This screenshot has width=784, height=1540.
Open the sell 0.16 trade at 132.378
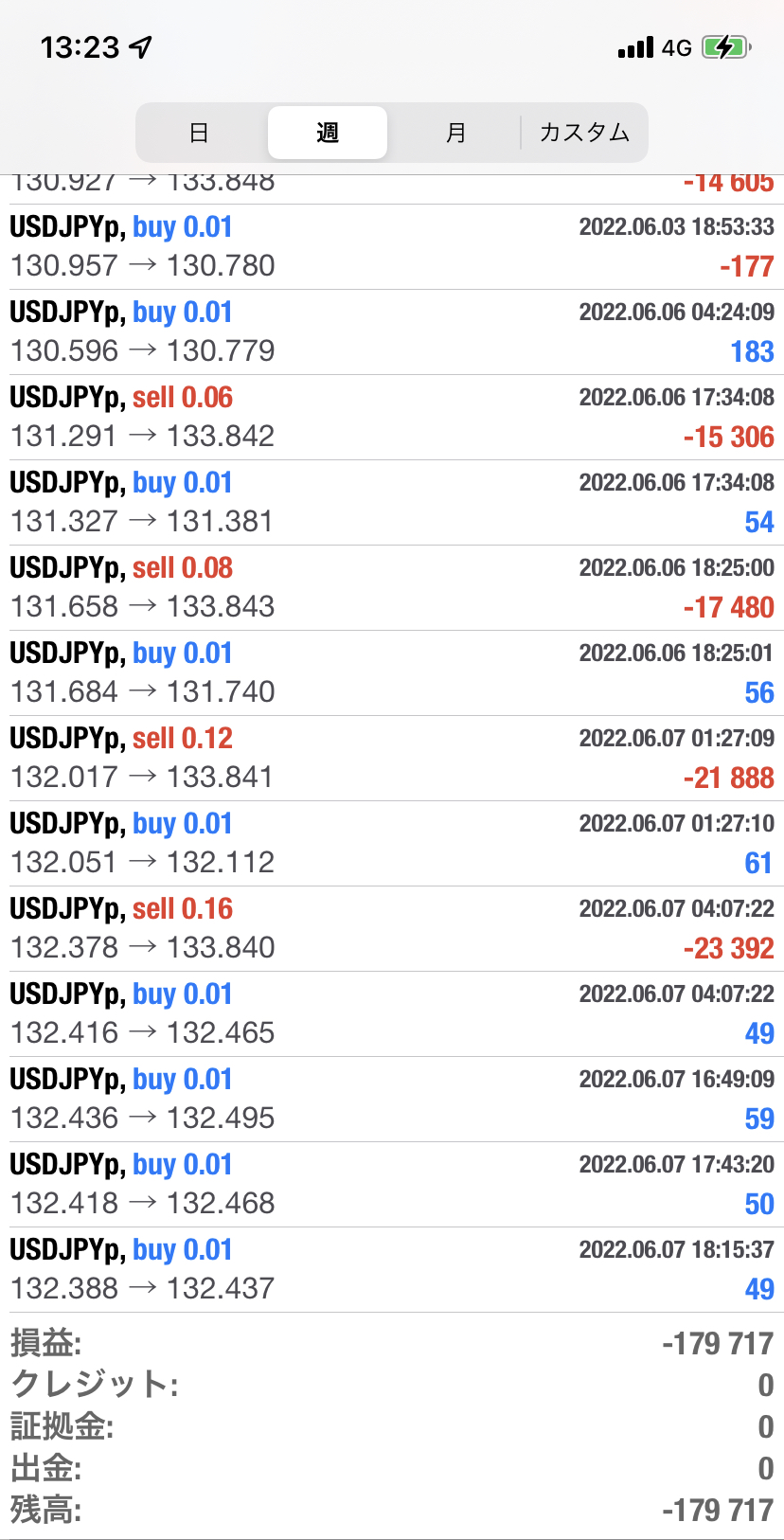coord(392,929)
